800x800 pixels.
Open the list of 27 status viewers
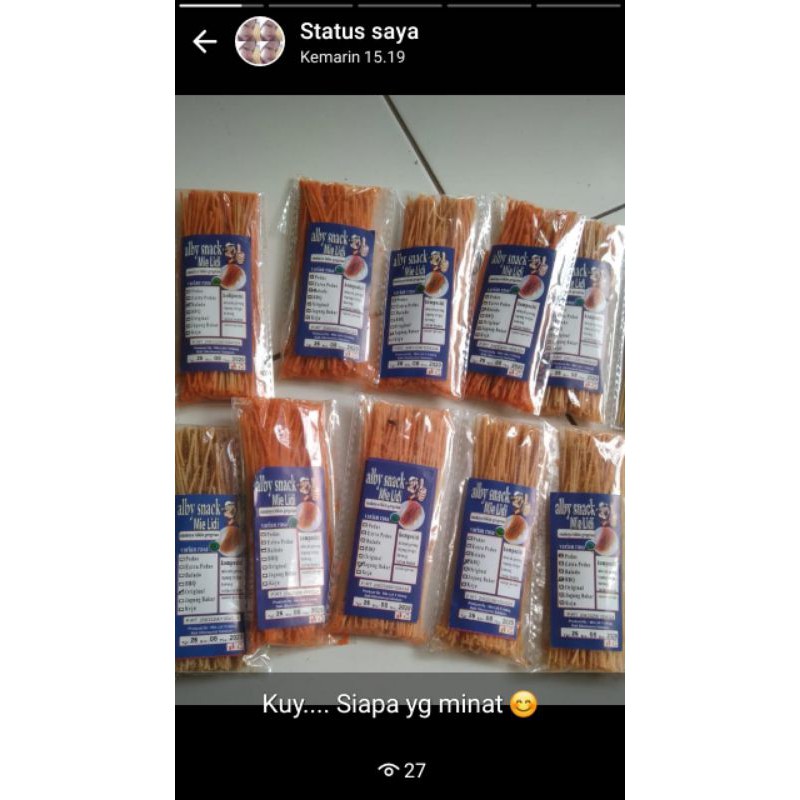click(x=402, y=769)
